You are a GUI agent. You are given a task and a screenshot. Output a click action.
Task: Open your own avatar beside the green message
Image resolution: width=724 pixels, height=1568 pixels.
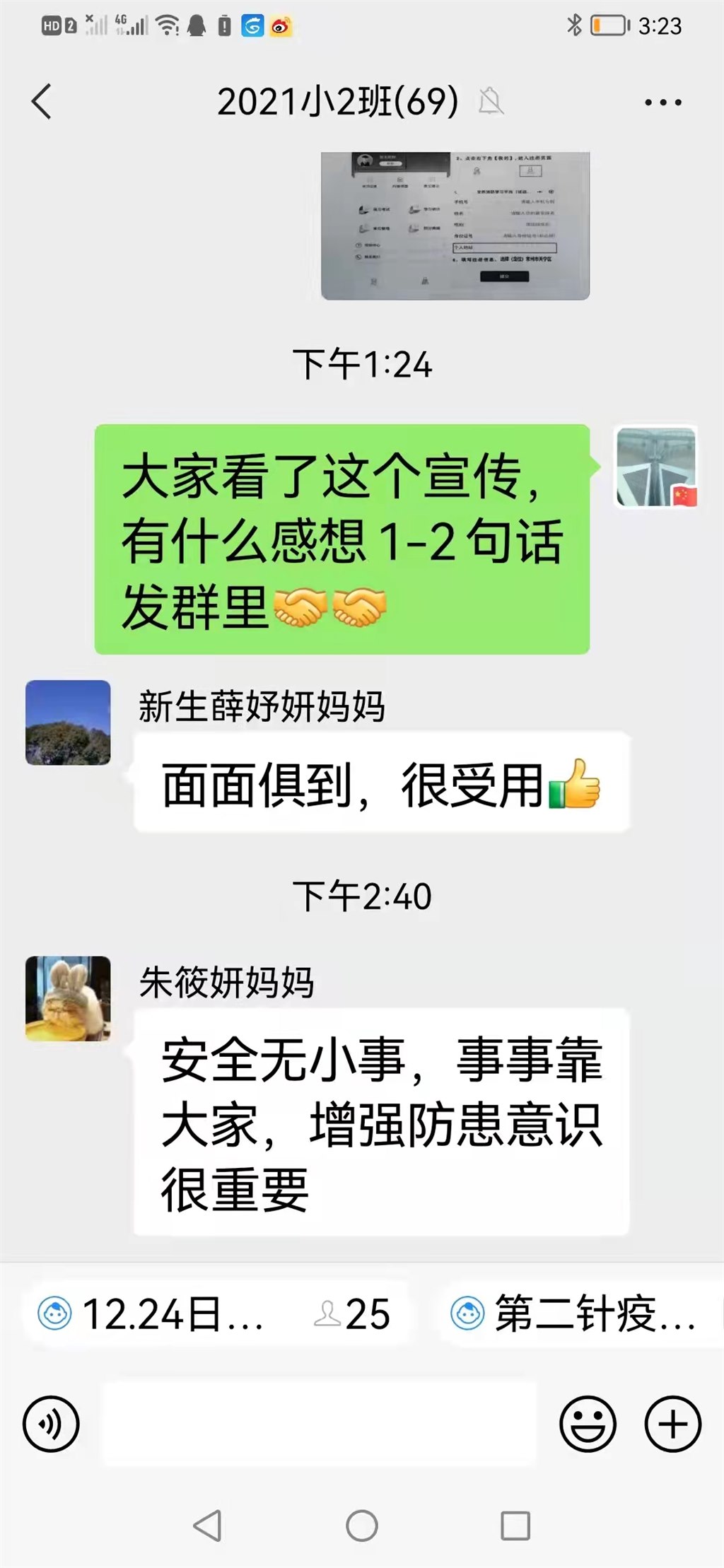(x=656, y=467)
